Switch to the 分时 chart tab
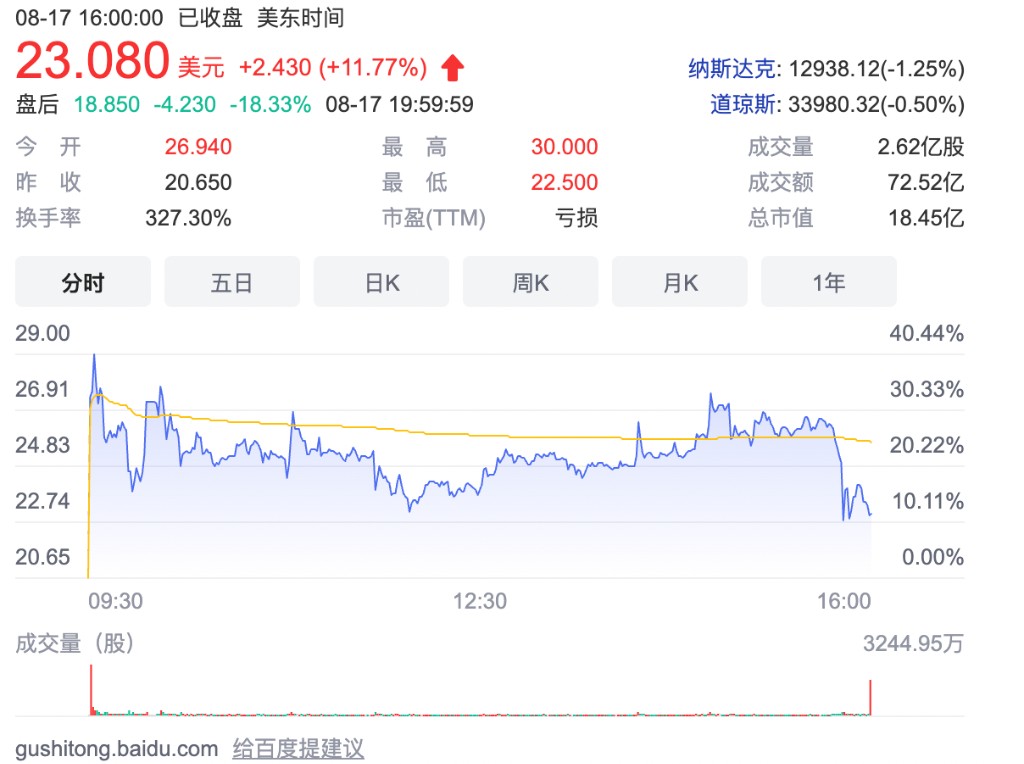This screenshot has width=1024, height=764. 83,282
